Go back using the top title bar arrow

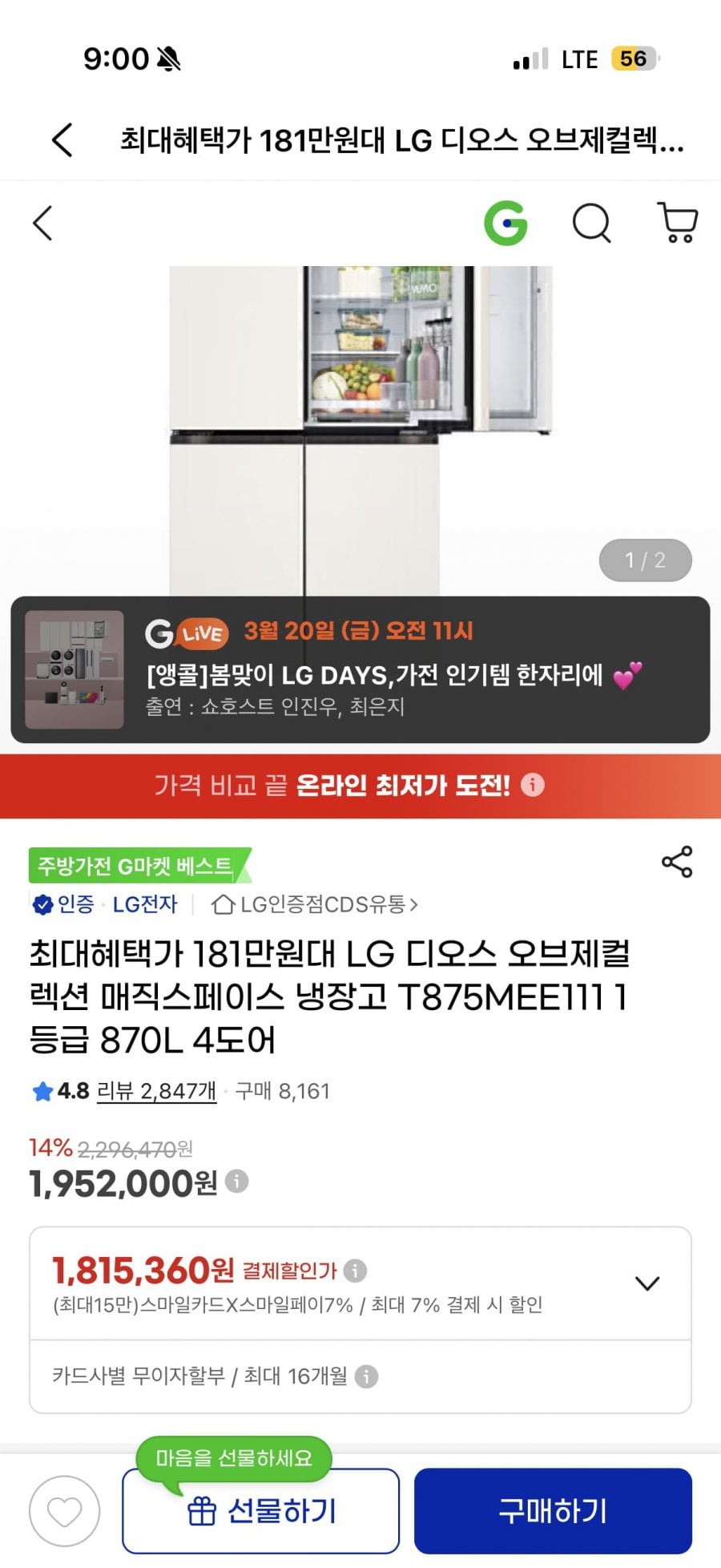click(x=62, y=140)
